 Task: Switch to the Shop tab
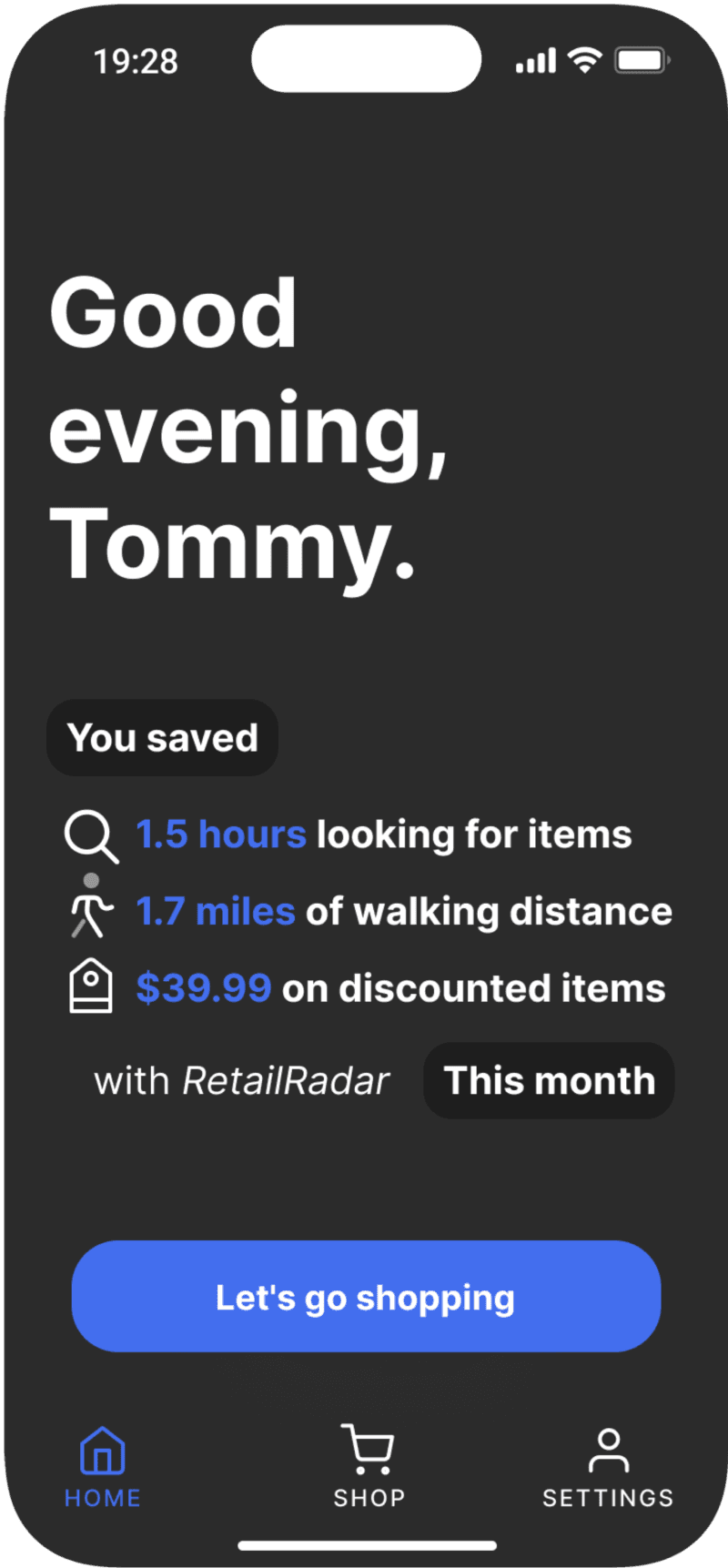[369, 1466]
